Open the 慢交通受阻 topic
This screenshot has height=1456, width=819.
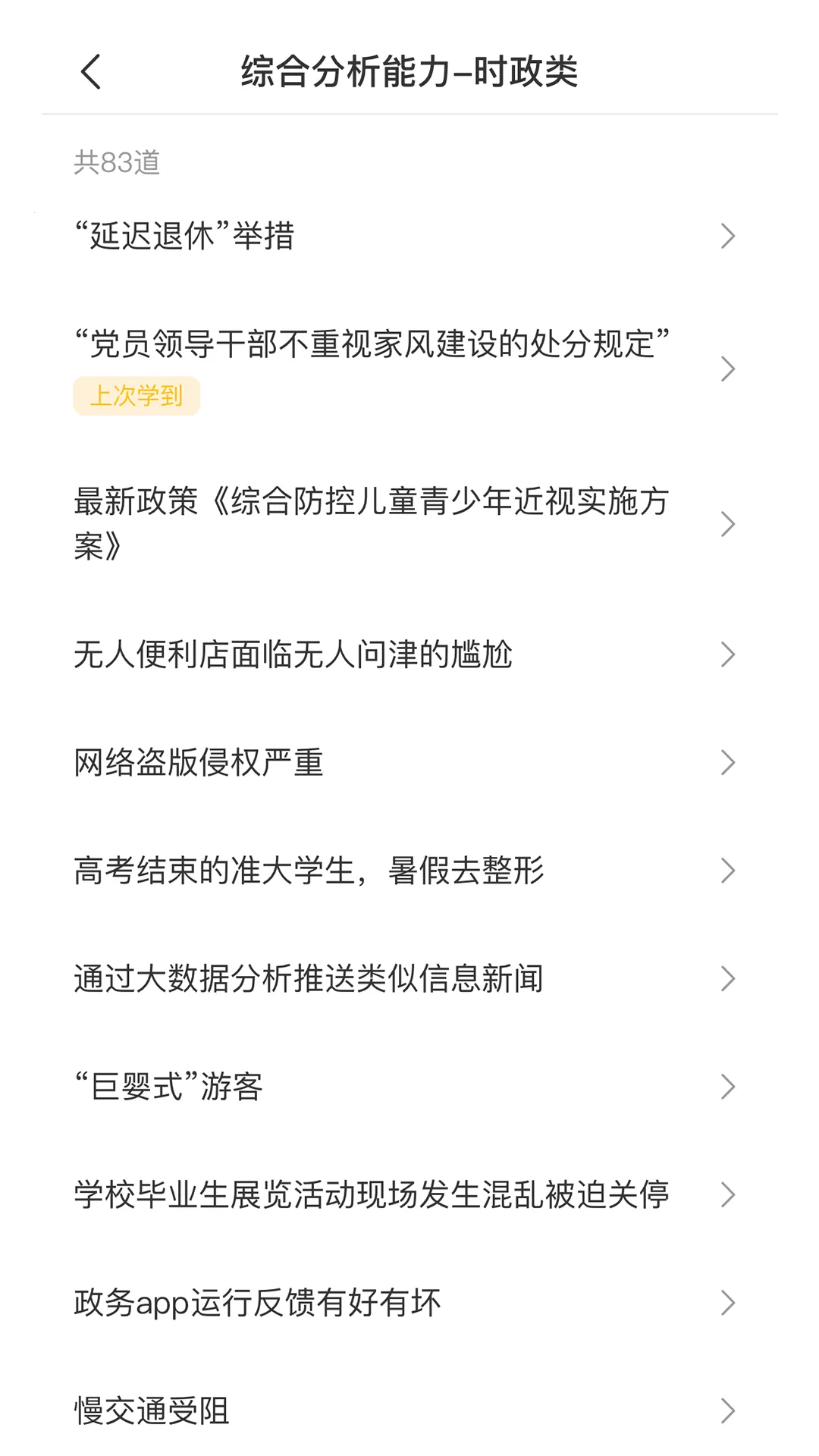(x=152, y=1410)
